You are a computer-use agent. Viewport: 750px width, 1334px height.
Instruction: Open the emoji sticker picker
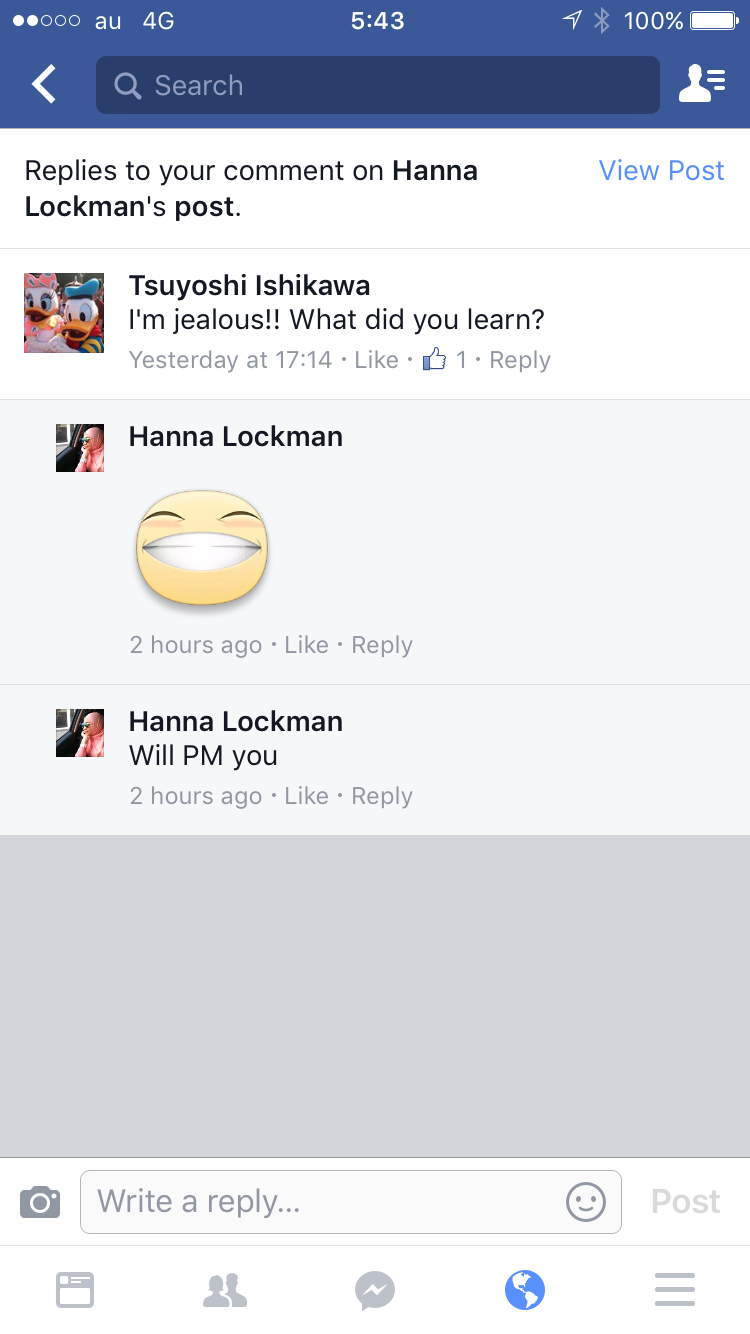(x=585, y=1201)
